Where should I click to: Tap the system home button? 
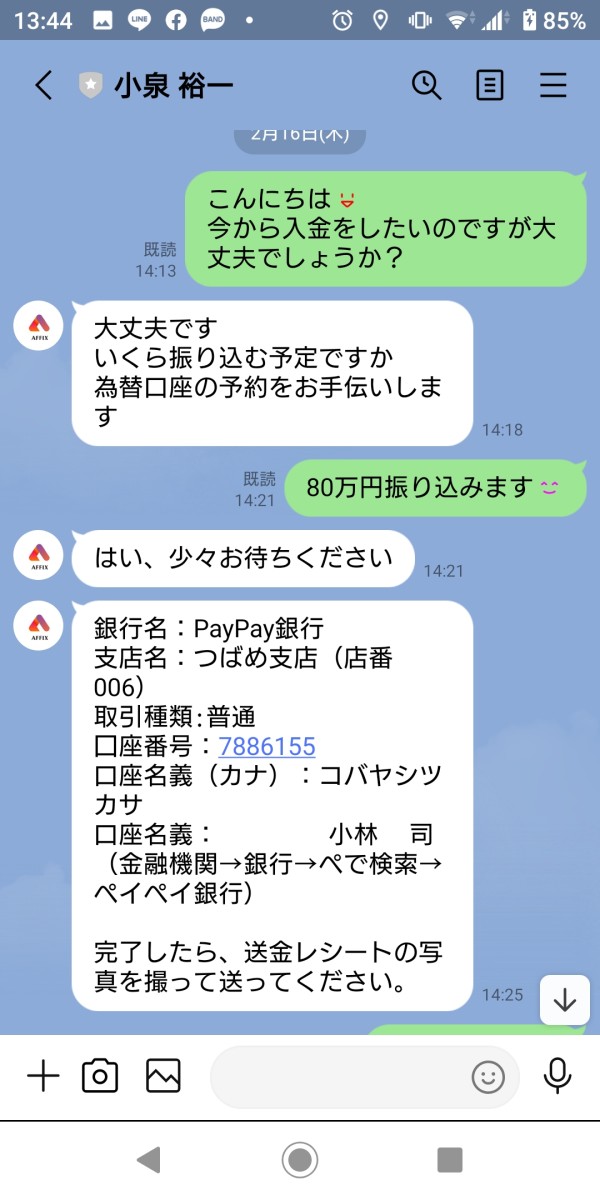[x=300, y=1160]
